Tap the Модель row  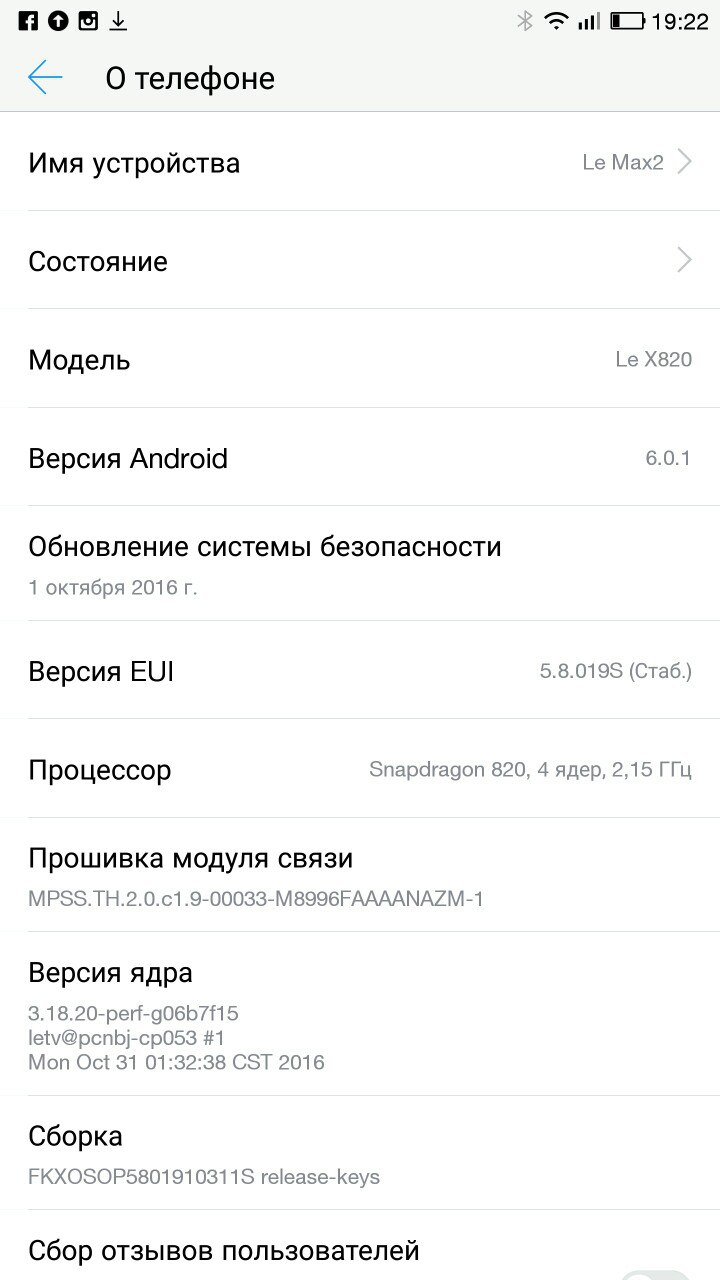click(360, 359)
